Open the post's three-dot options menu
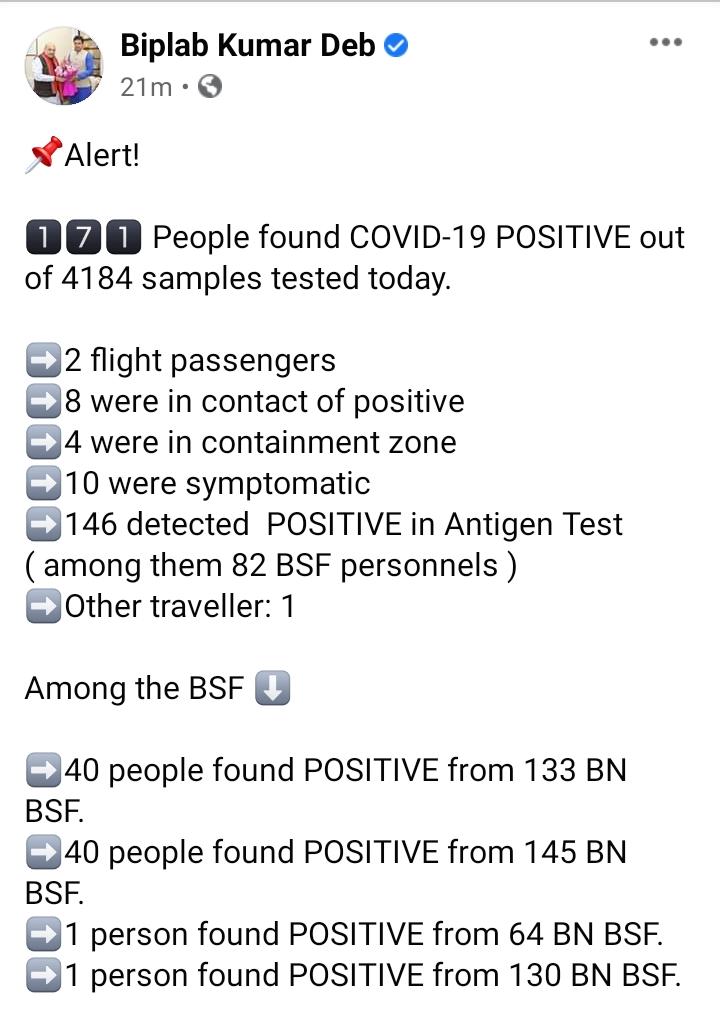 click(x=666, y=43)
